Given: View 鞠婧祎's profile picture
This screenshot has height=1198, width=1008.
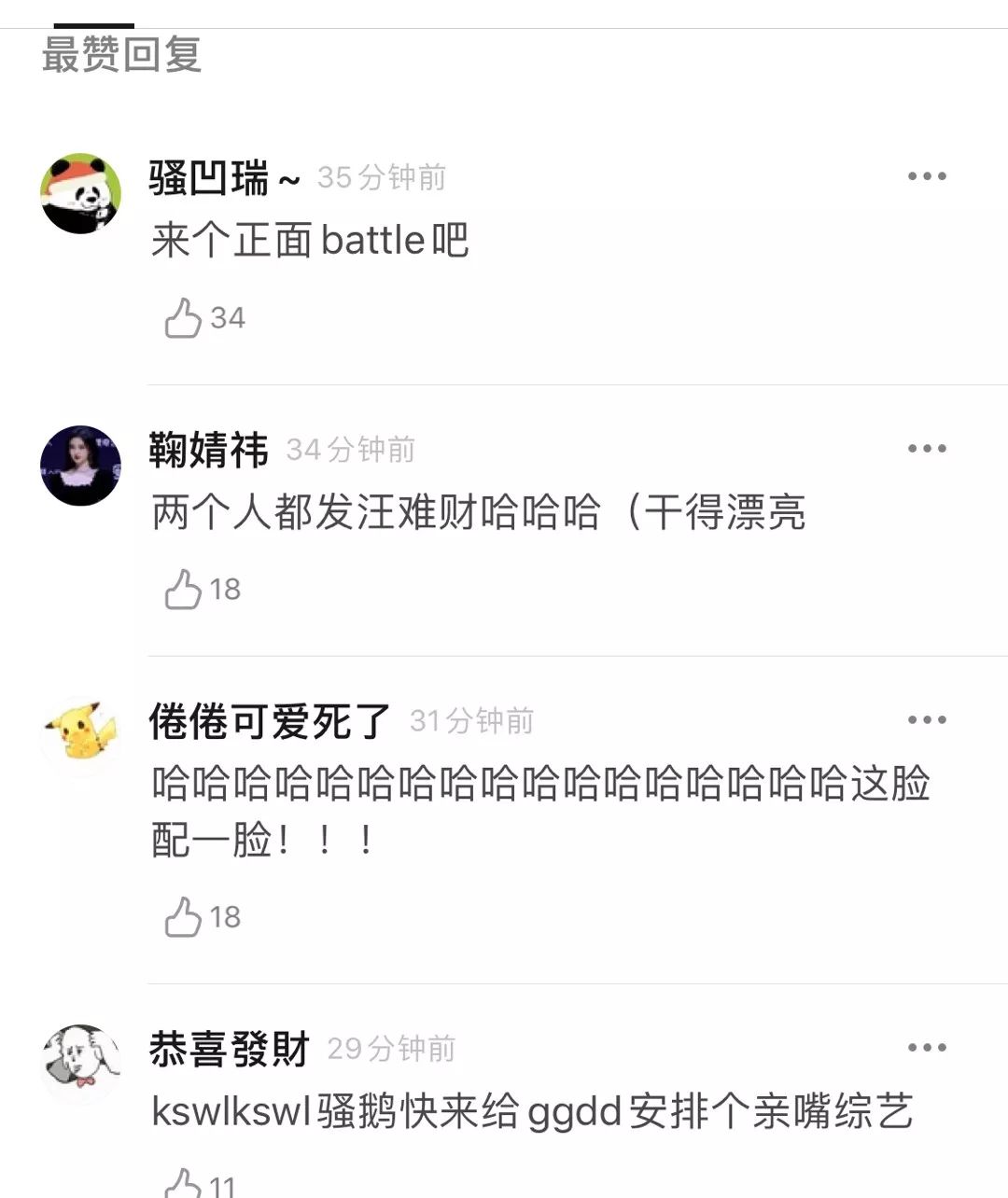Looking at the screenshot, I should pos(81,466).
